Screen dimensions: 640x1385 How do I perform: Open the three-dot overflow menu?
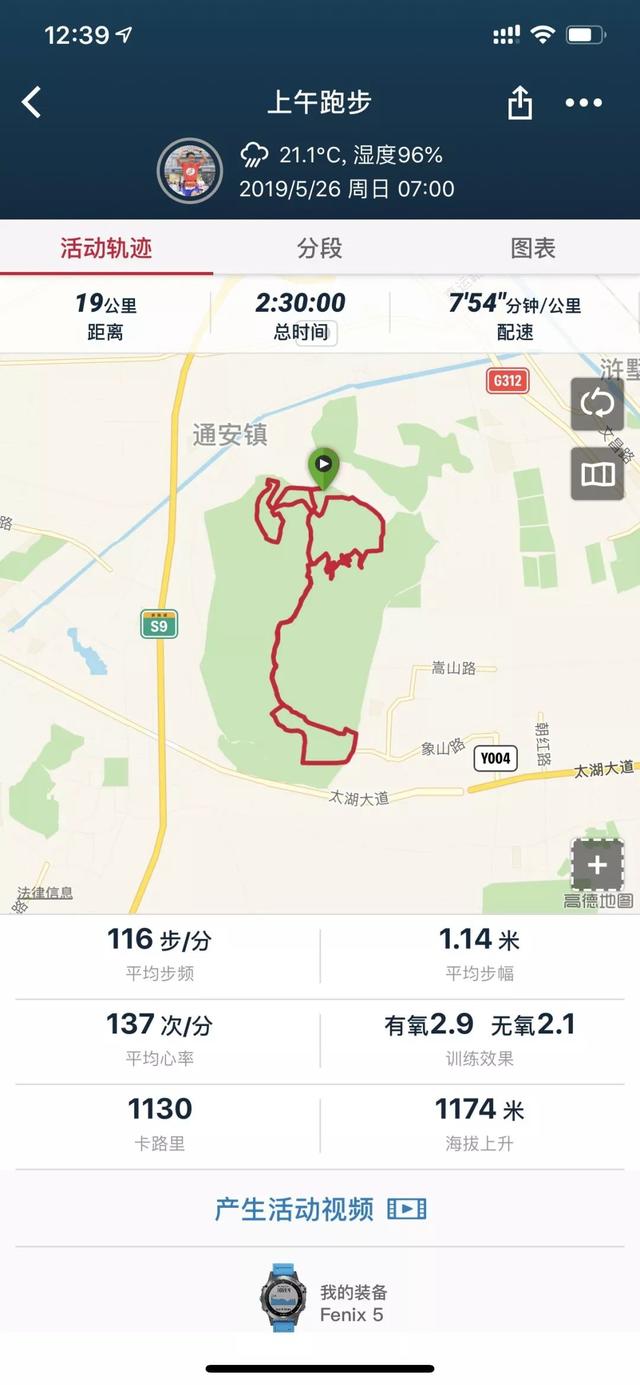coord(584,102)
